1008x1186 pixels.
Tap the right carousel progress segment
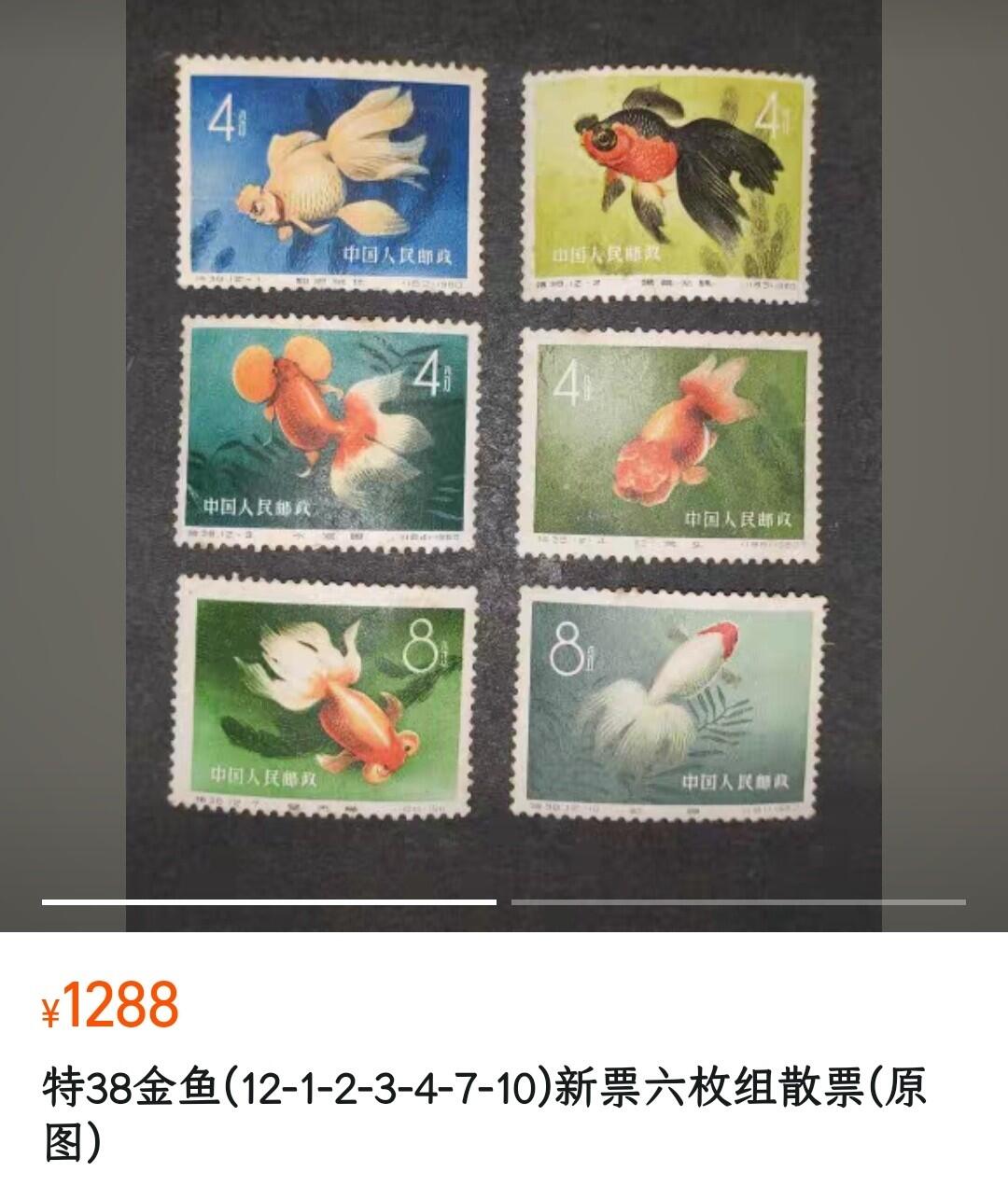tap(737, 901)
